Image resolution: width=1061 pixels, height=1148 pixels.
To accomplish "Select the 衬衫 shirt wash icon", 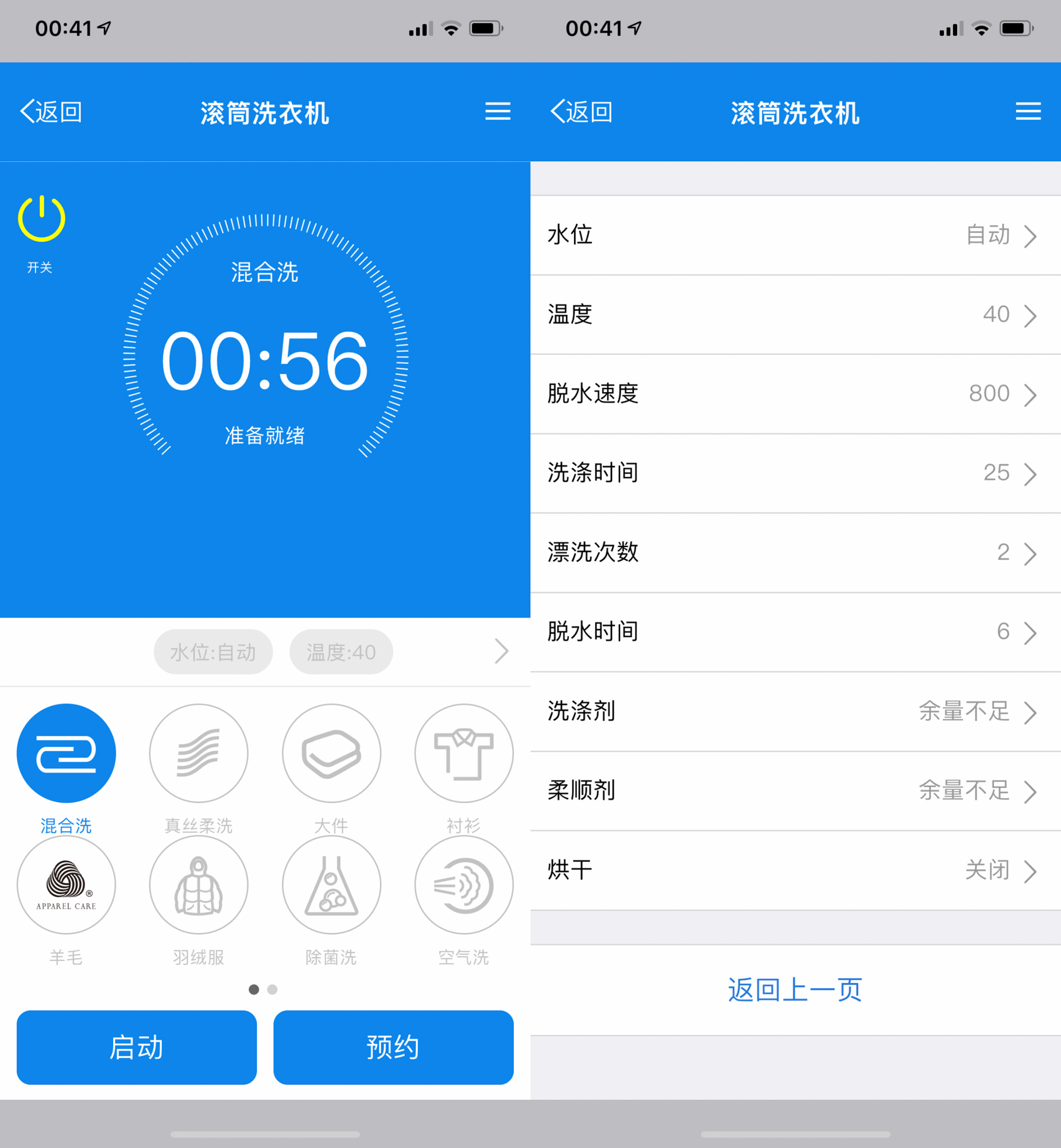I will [x=464, y=753].
